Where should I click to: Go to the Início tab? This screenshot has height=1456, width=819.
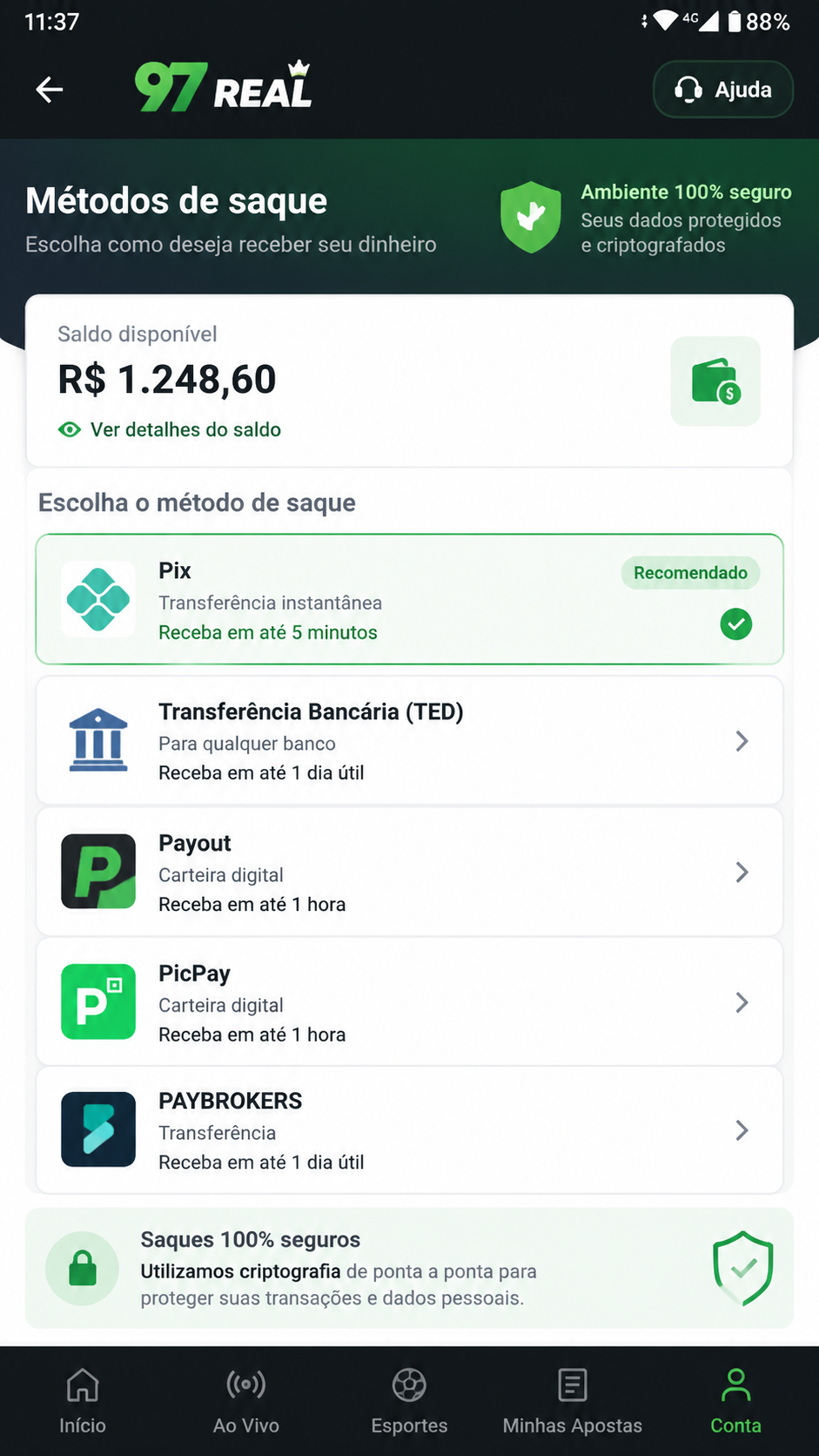point(83,1400)
